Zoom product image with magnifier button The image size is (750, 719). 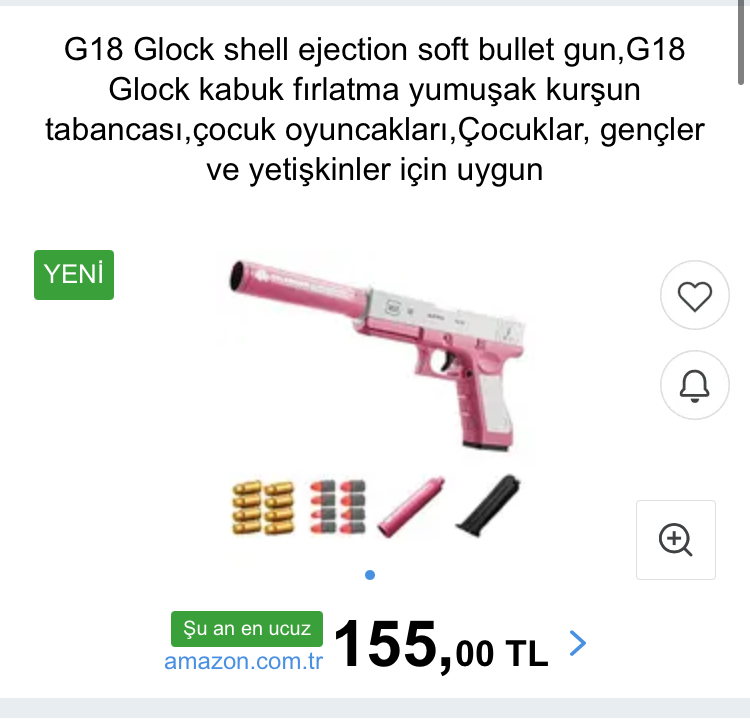coord(676,539)
